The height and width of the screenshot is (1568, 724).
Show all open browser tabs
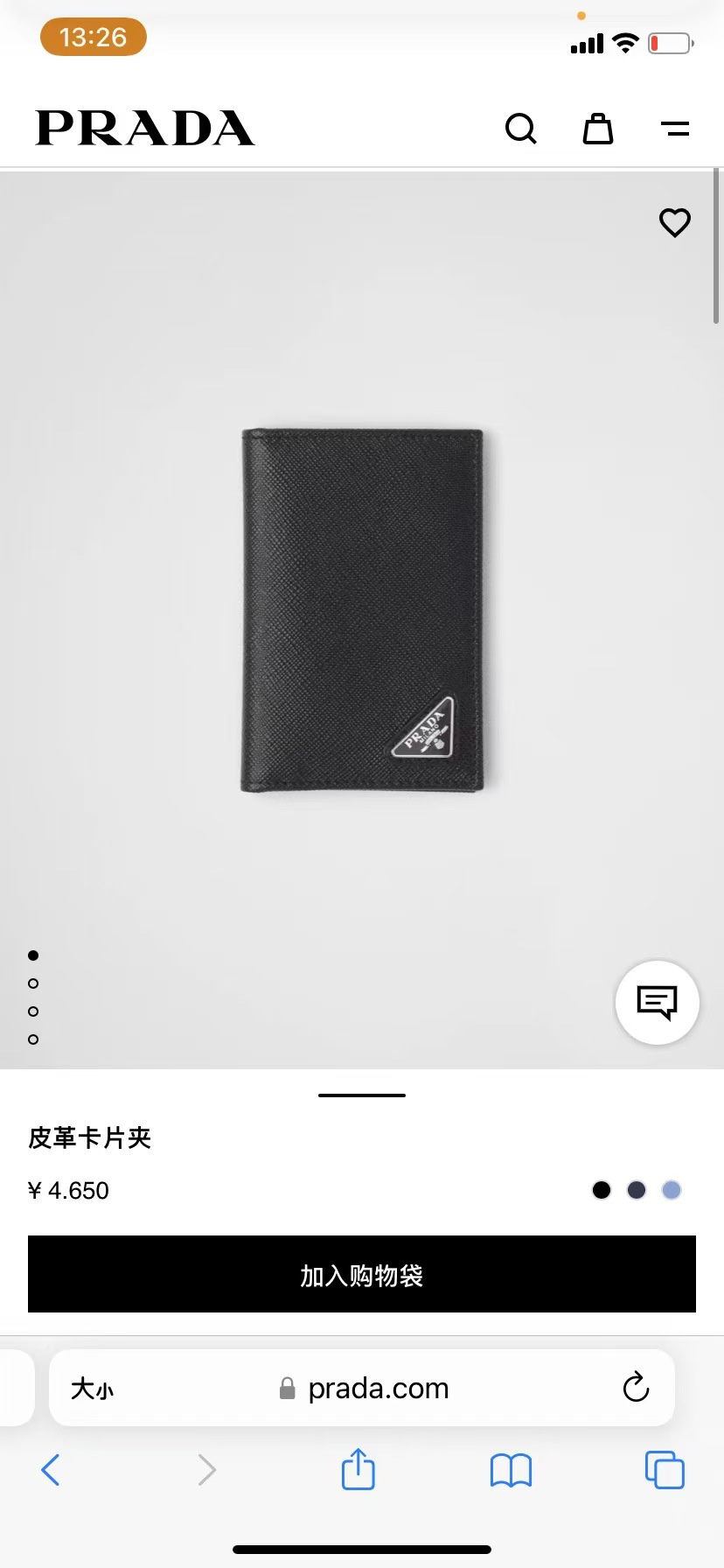point(665,1470)
